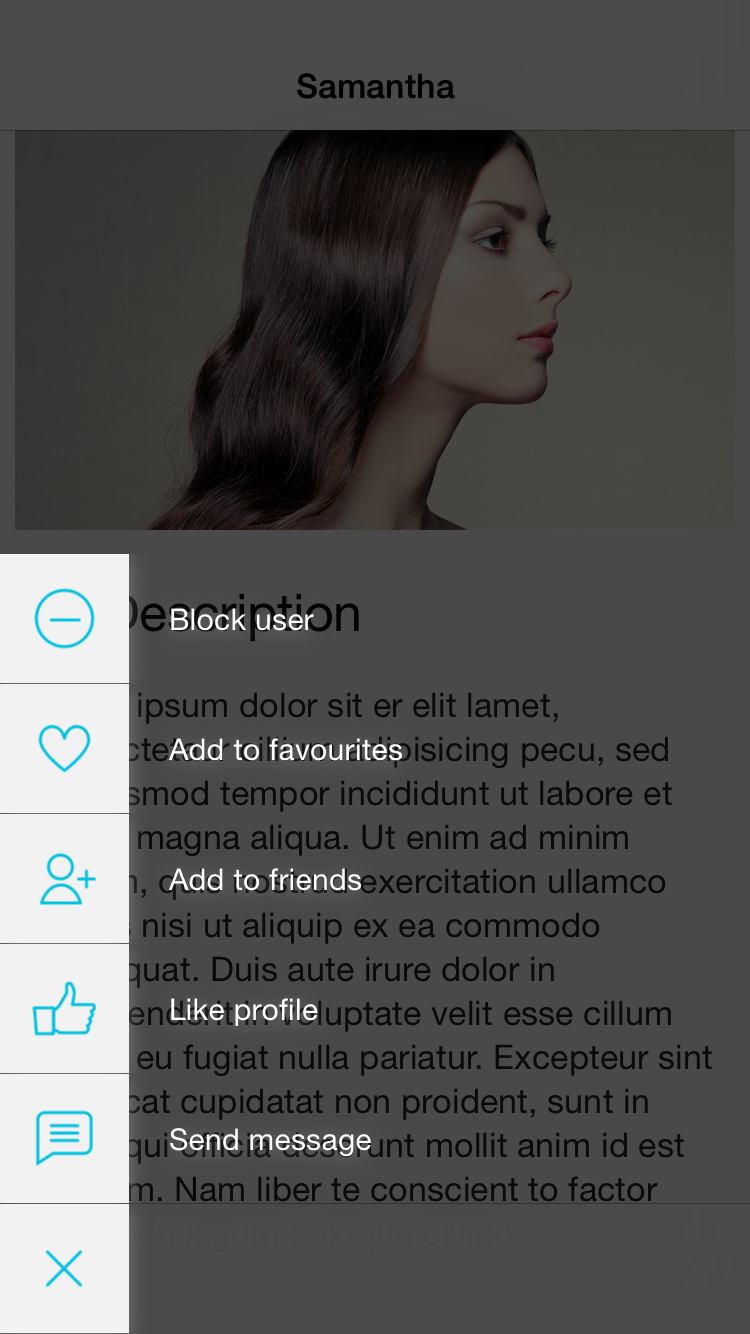Add Samantha to favourites with the heart
750x1334 pixels.
tap(64, 749)
